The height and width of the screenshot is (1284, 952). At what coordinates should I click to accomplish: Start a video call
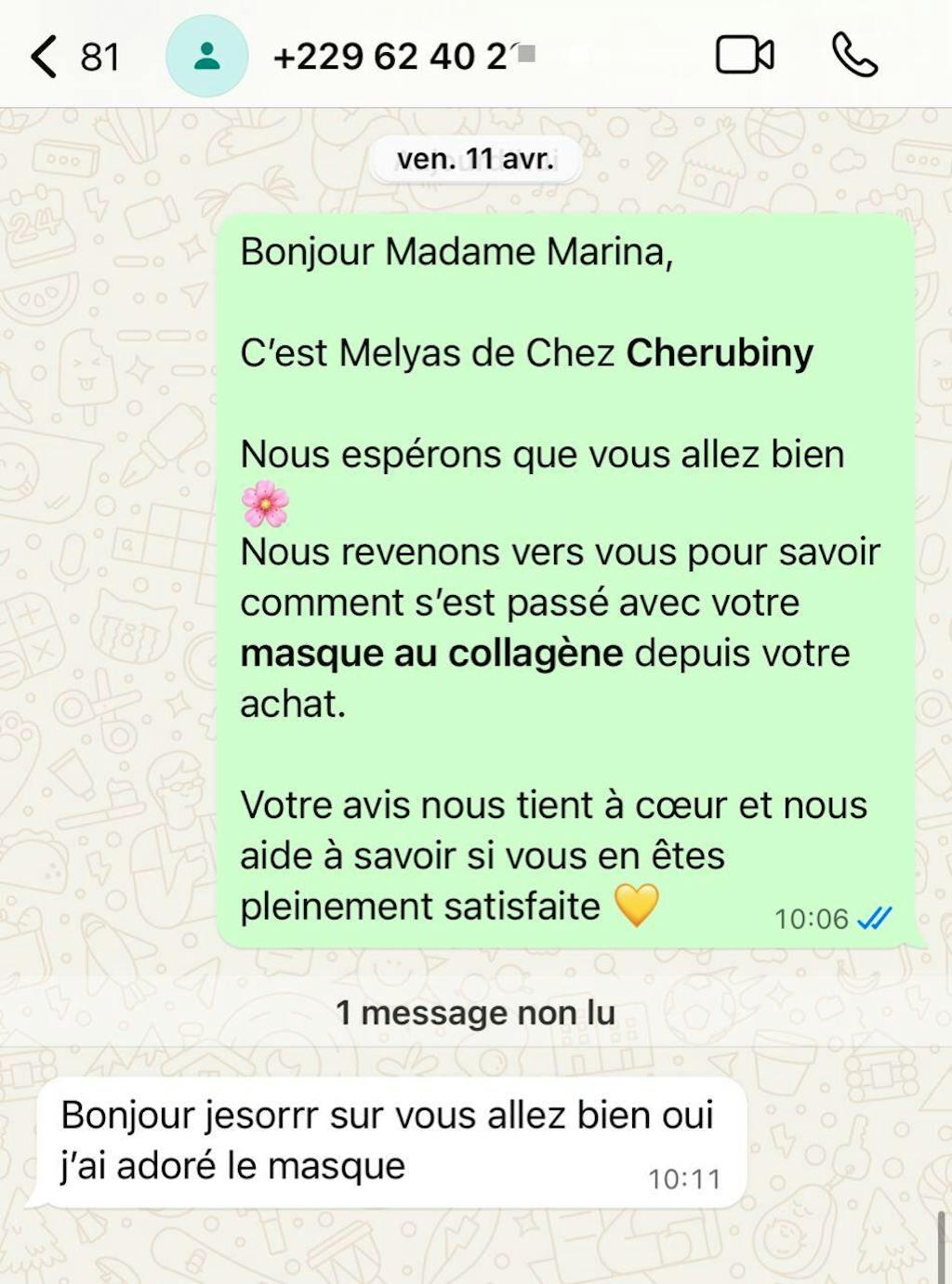(x=745, y=55)
